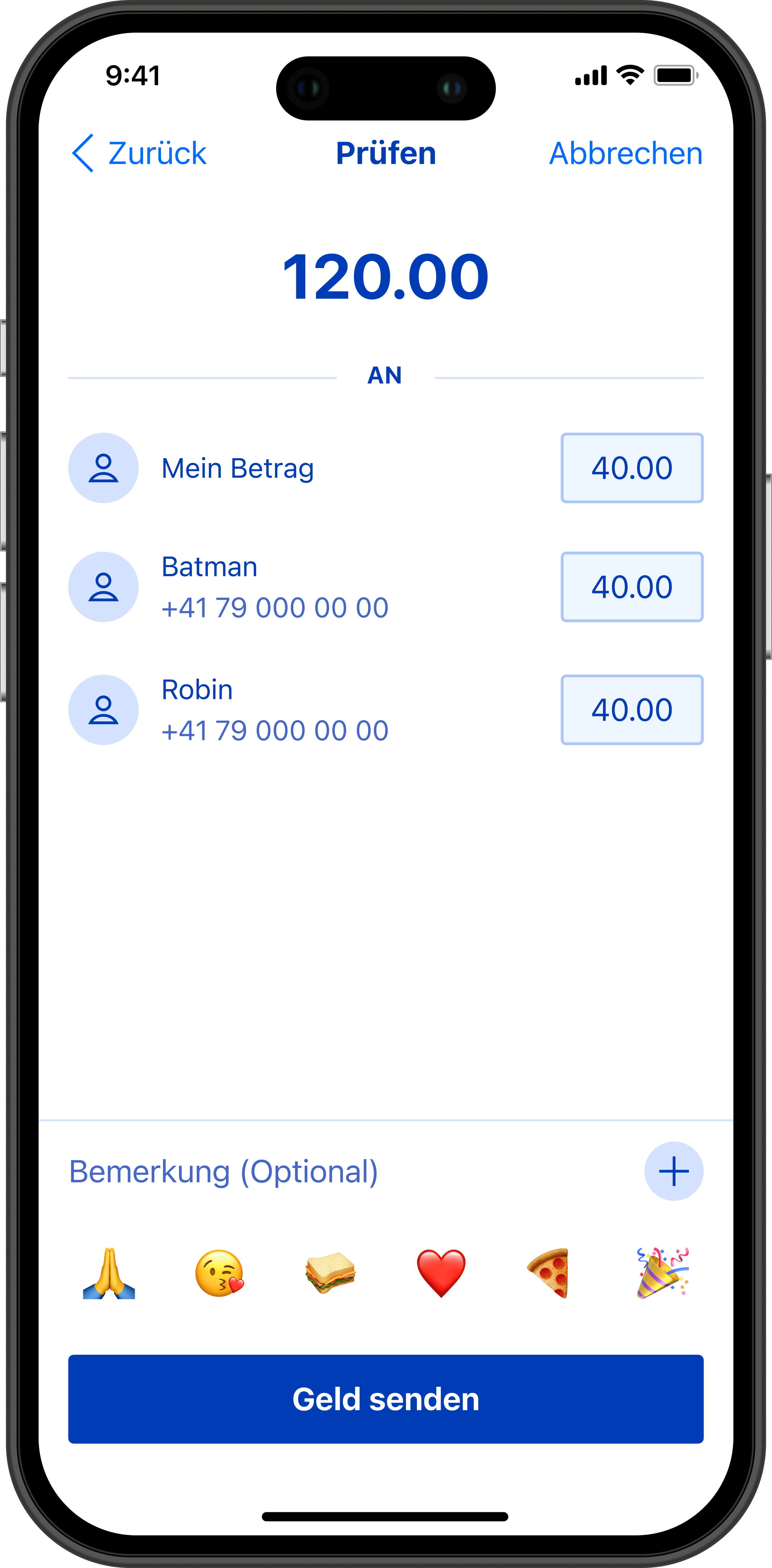Choose the sandwich emoji

pos(330,1273)
